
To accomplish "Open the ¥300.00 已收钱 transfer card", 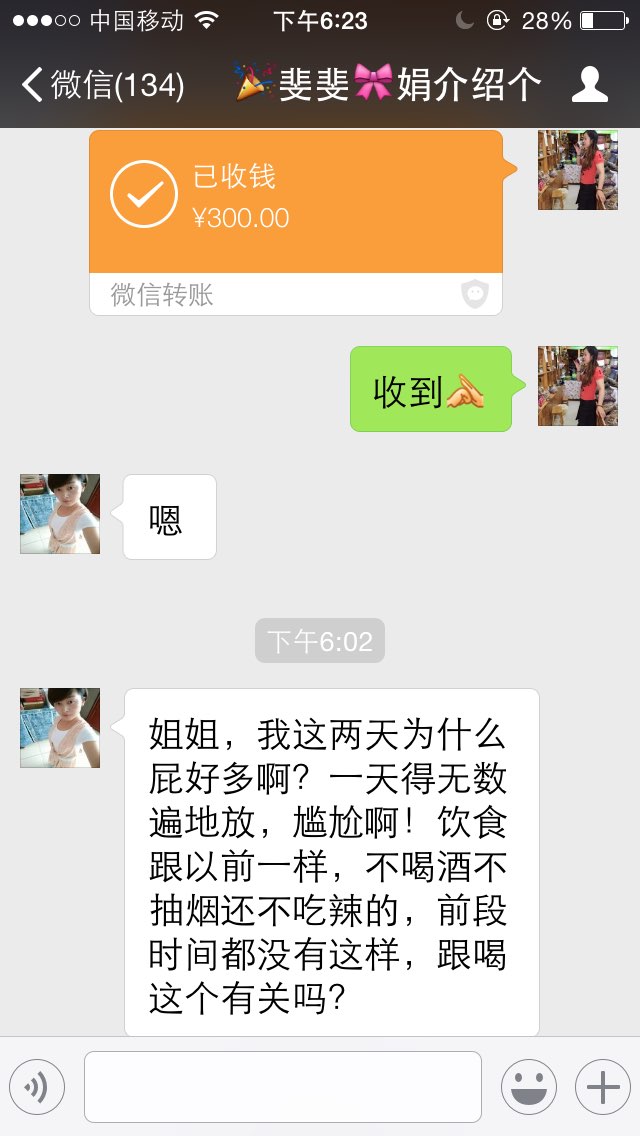I will click(x=296, y=222).
